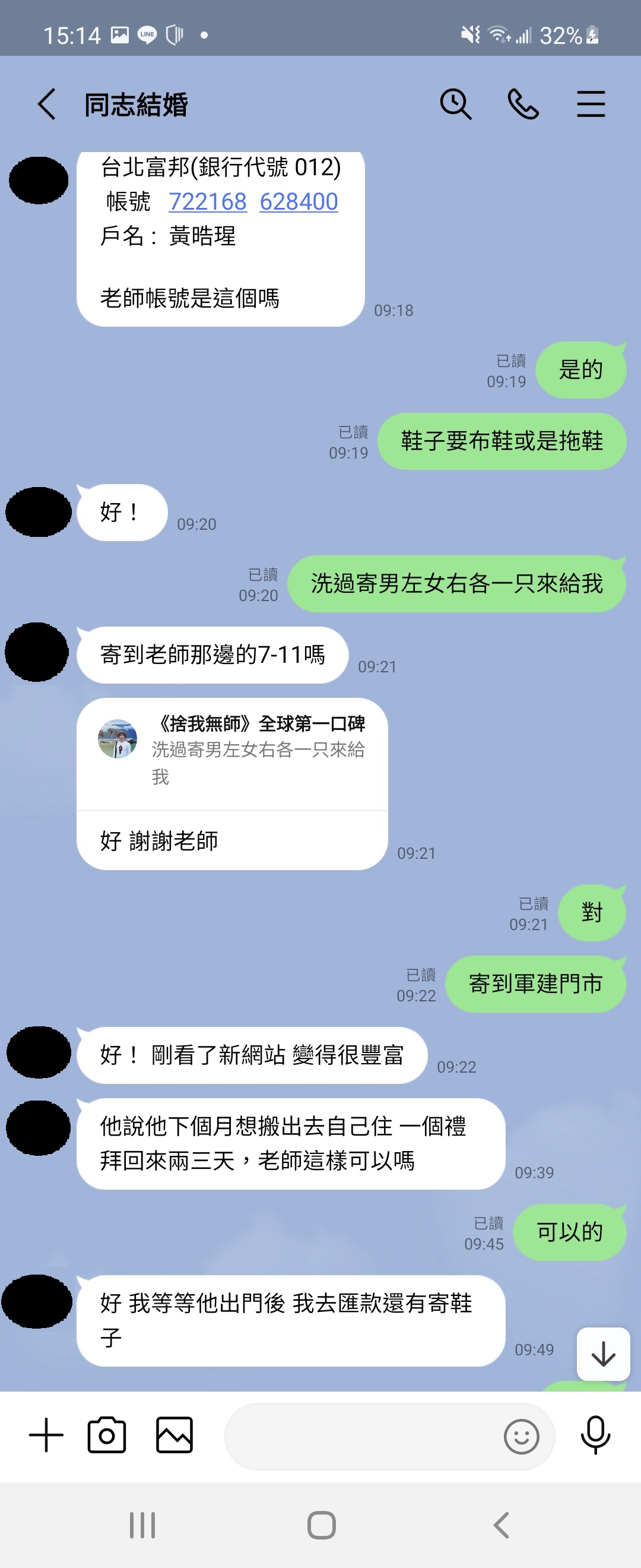Focus the message text input field
The image size is (641, 1568).
click(362, 1437)
